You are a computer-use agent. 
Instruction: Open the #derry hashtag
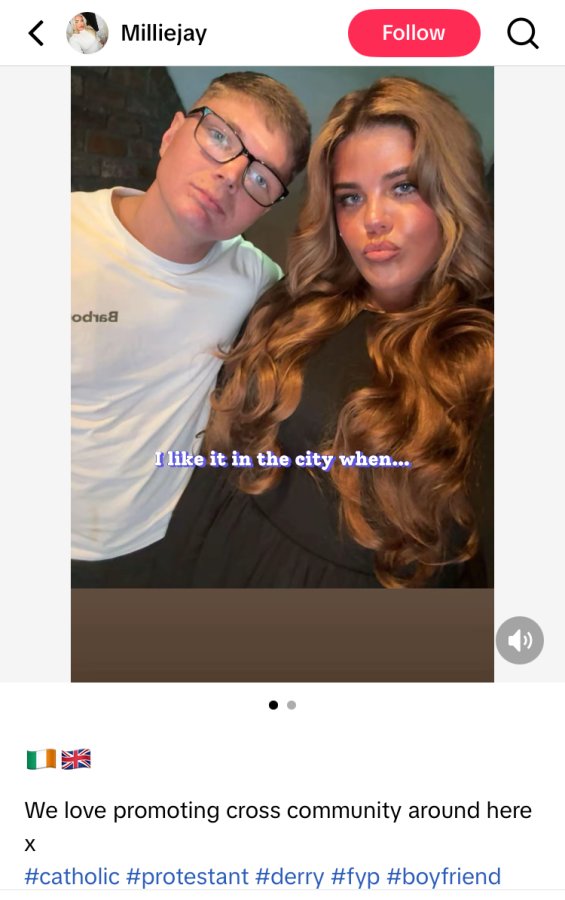(290, 876)
